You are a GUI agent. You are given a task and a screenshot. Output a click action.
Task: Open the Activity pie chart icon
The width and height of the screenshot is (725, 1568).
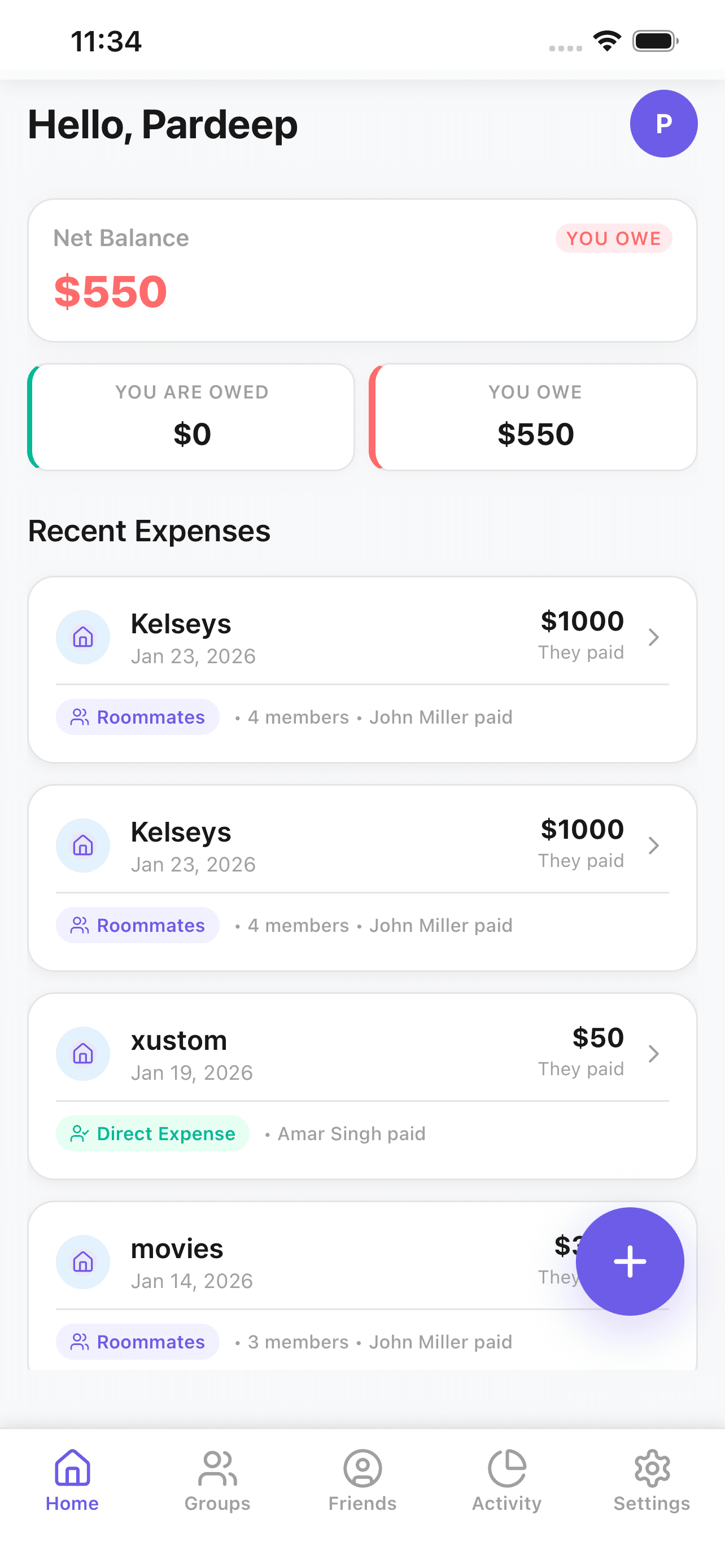(x=507, y=1468)
